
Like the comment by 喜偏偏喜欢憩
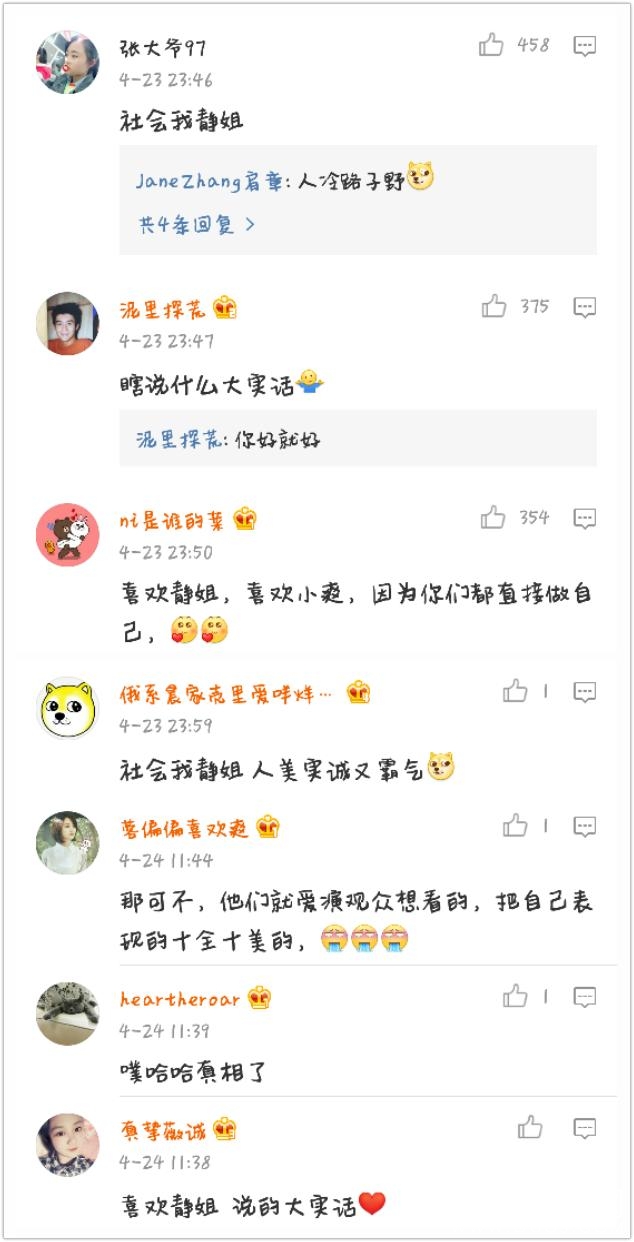pyautogui.click(x=515, y=826)
